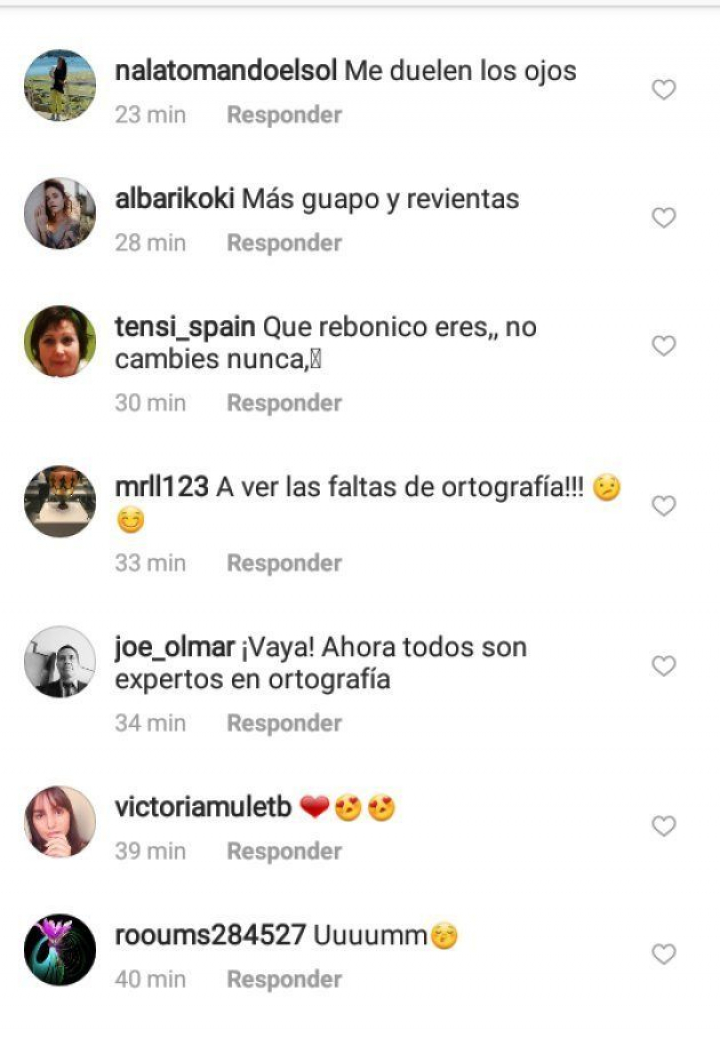Reply to albarikoki's comment
Image resolution: width=720 pixels, height=1038 pixels.
(x=284, y=243)
